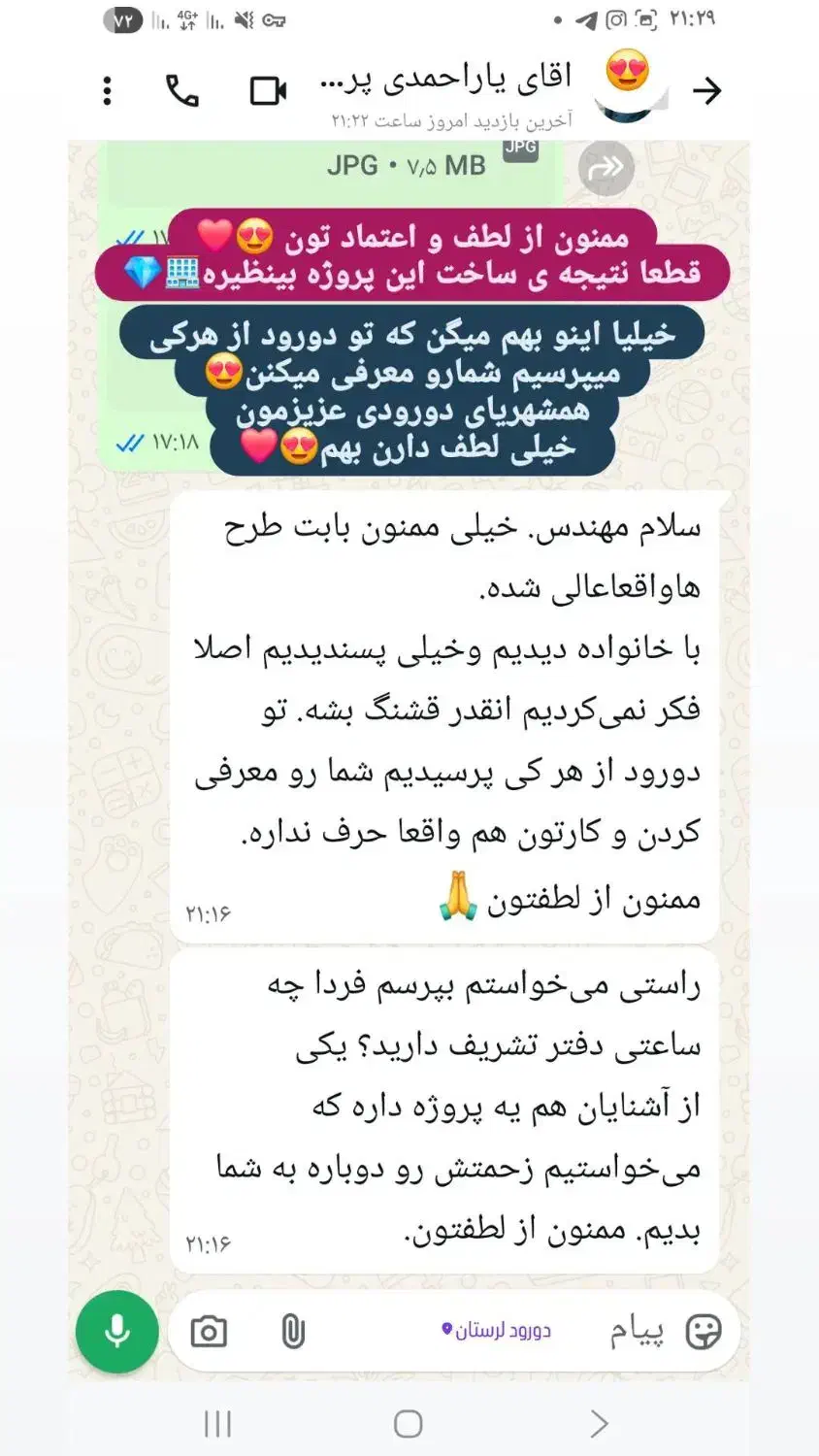The width and height of the screenshot is (819, 1456).
Task: Open the three-dot chat options menu
Action: click(x=107, y=91)
